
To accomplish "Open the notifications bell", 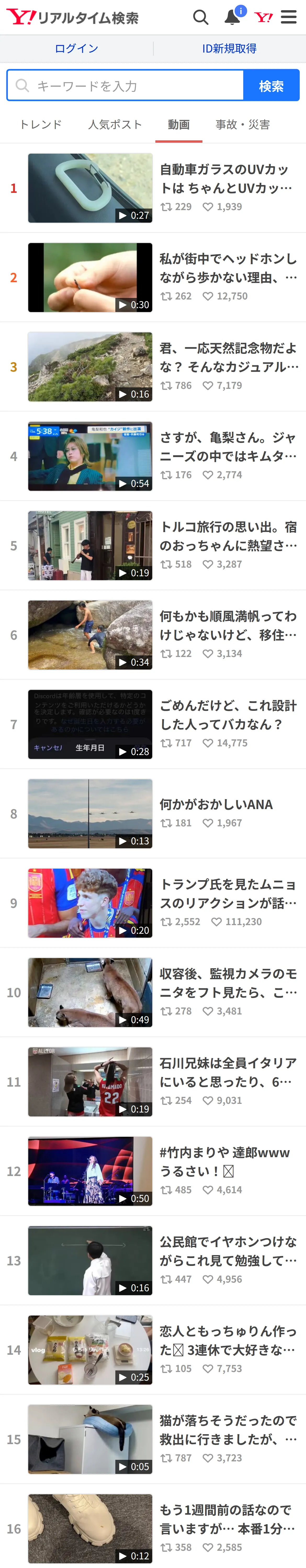I will pos(233,16).
